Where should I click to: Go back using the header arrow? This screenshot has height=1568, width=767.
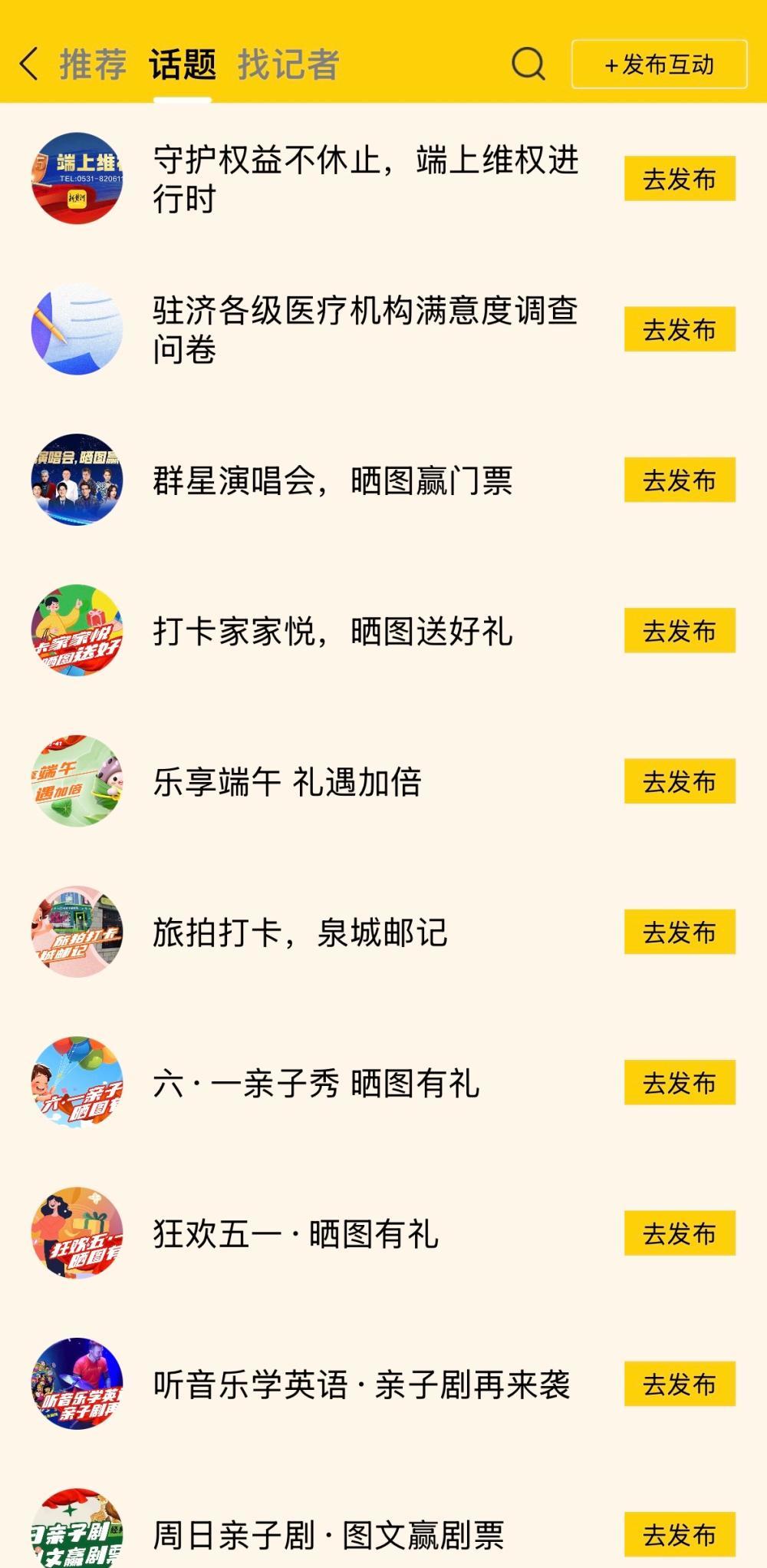[29, 64]
